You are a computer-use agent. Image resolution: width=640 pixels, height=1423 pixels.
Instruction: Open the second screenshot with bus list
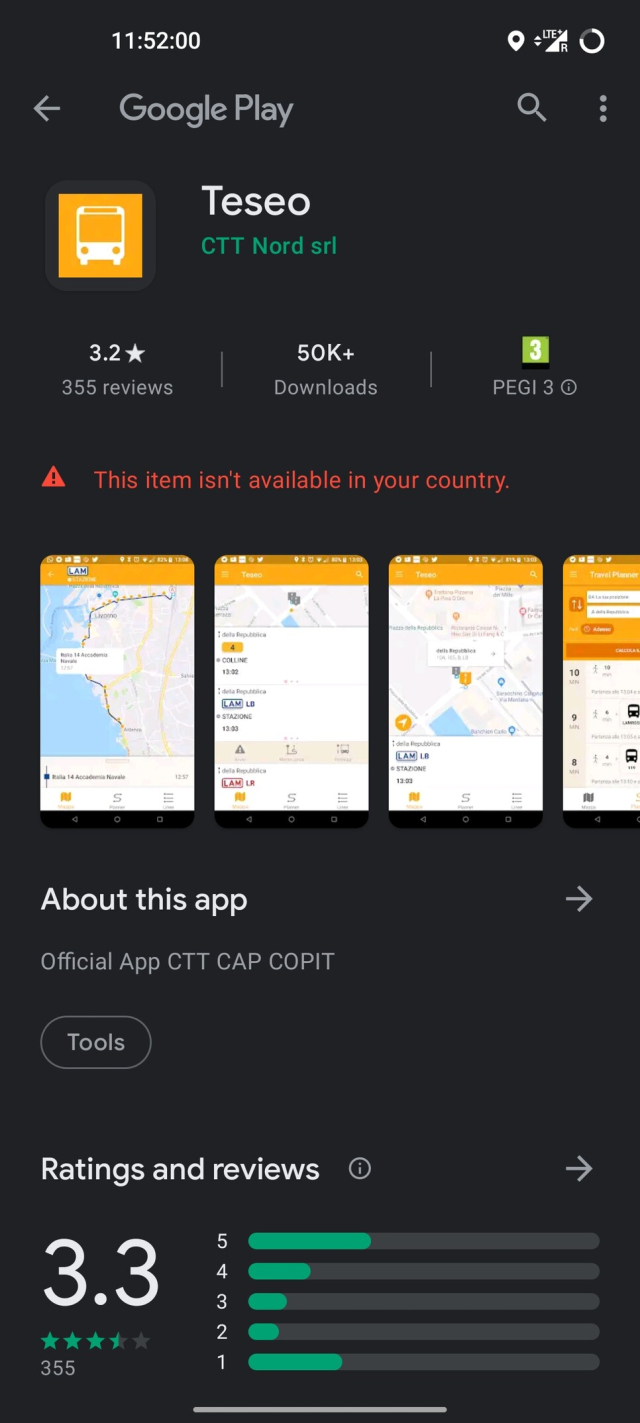(x=291, y=691)
